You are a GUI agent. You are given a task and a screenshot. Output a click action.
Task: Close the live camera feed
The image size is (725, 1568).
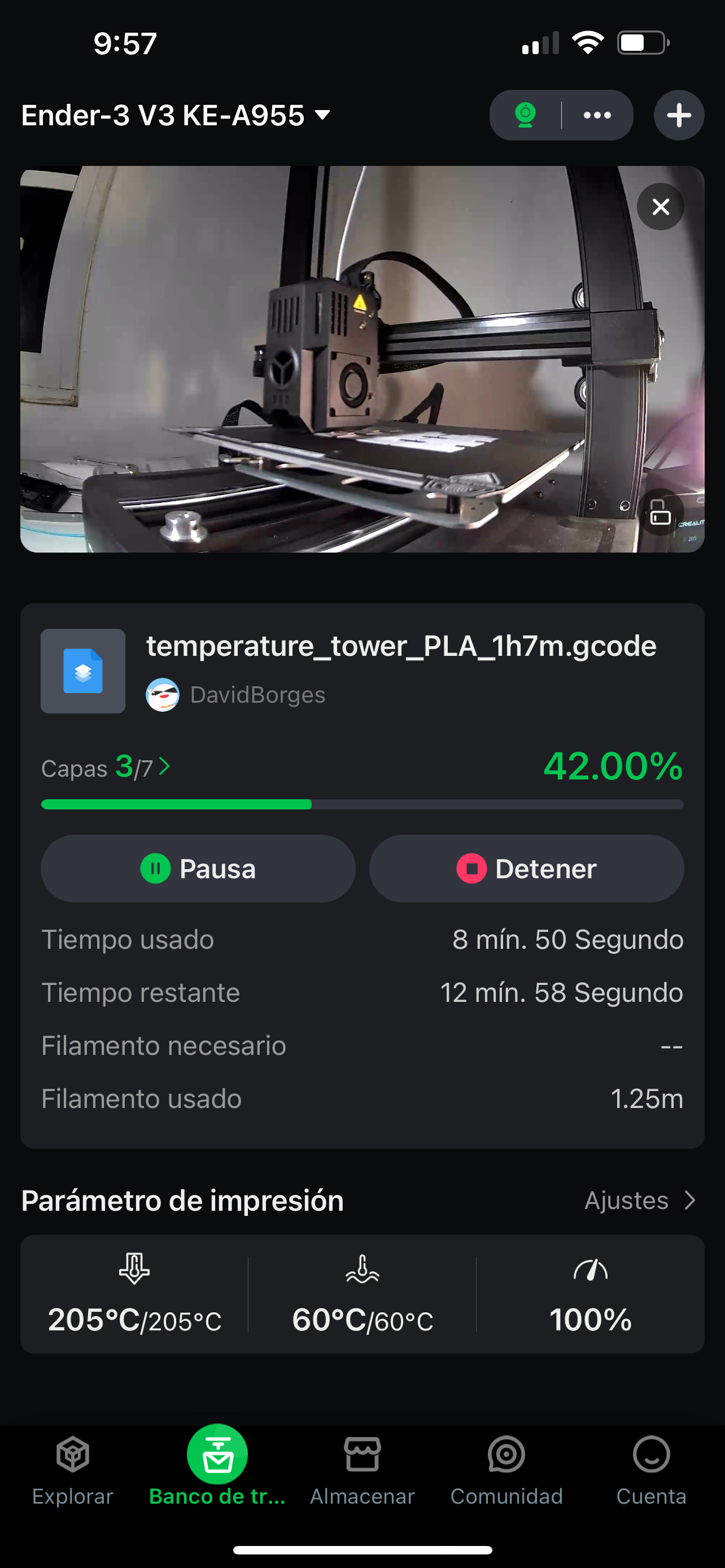(x=661, y=207)
